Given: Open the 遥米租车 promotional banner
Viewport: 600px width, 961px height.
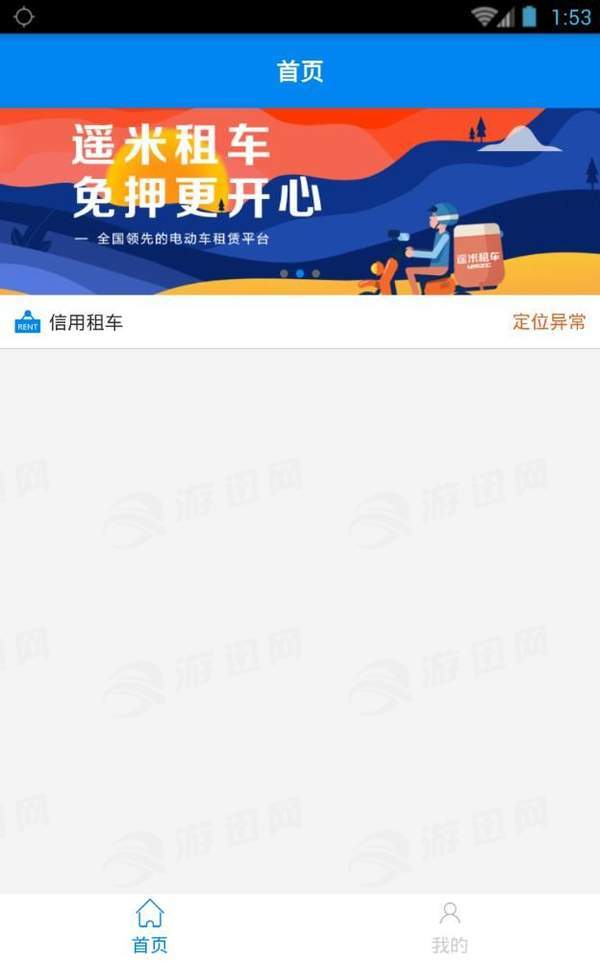Looking at the screenshot, I should 300,200.
